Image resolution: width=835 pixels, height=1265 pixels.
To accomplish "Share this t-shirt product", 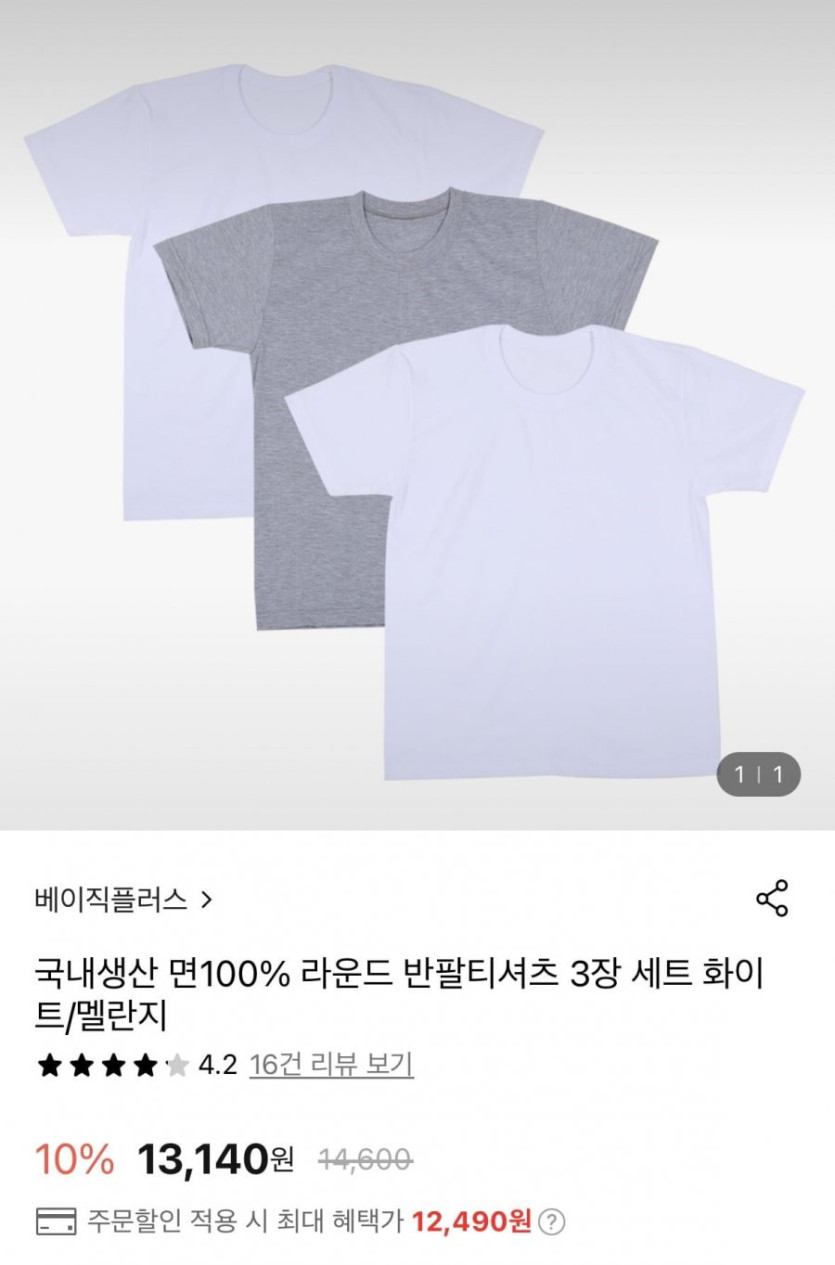I will coord(772,899).
